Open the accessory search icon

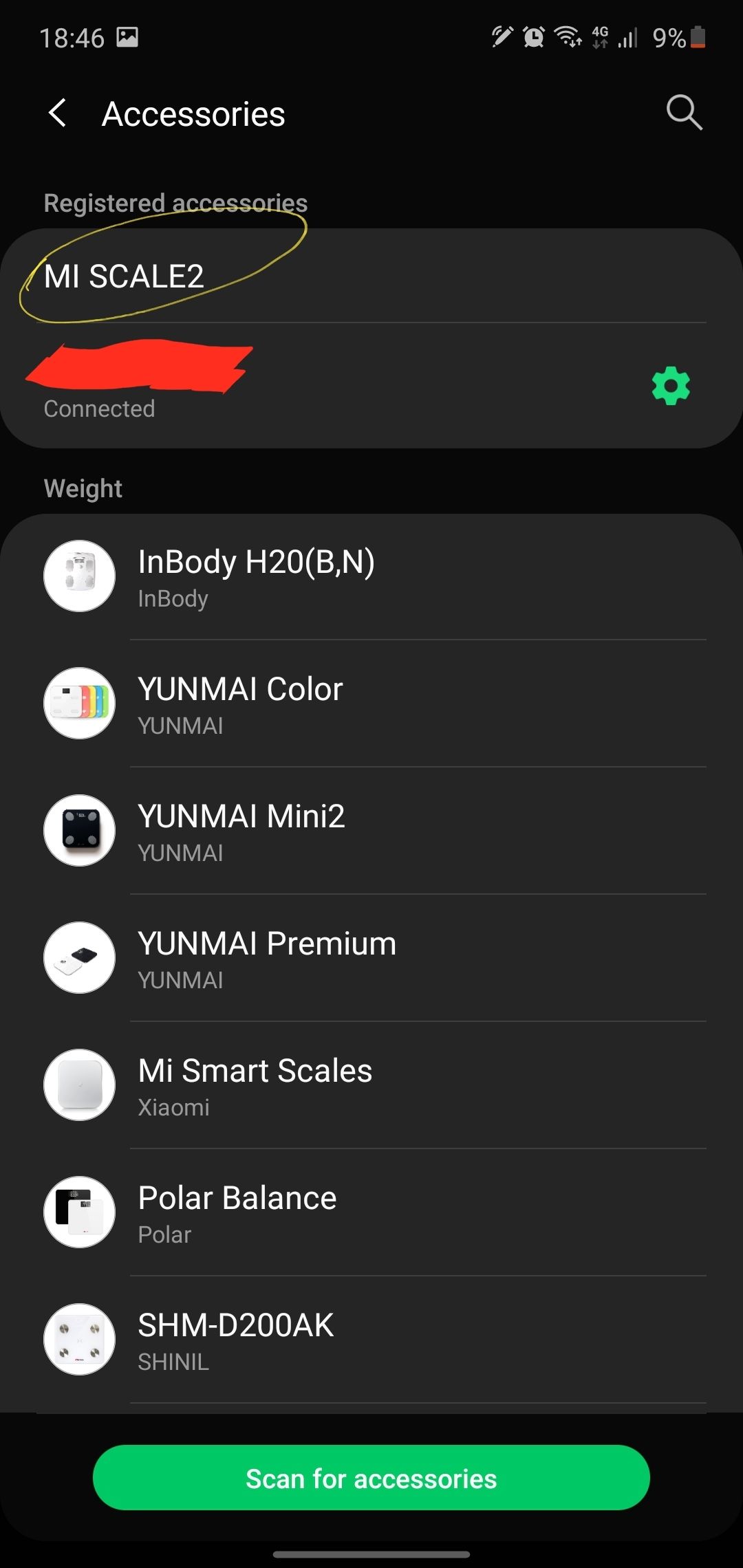684,113
